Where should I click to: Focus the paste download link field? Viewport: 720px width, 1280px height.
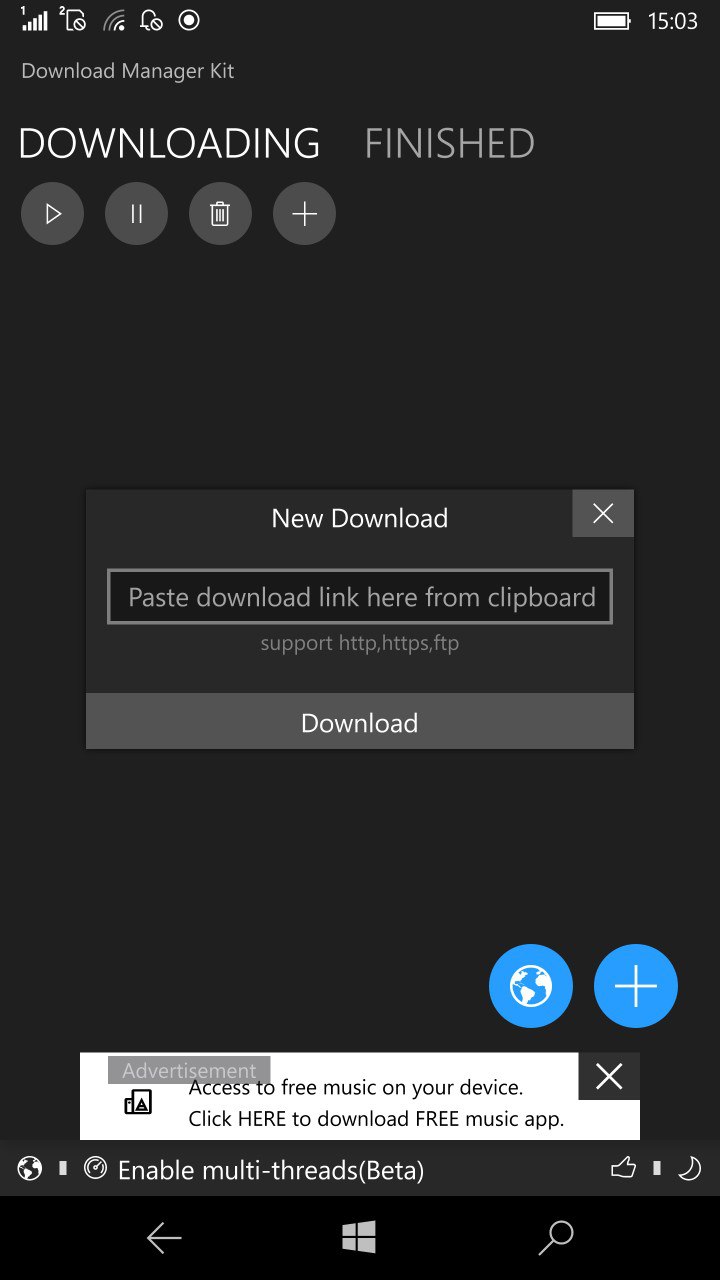(360, 597)
